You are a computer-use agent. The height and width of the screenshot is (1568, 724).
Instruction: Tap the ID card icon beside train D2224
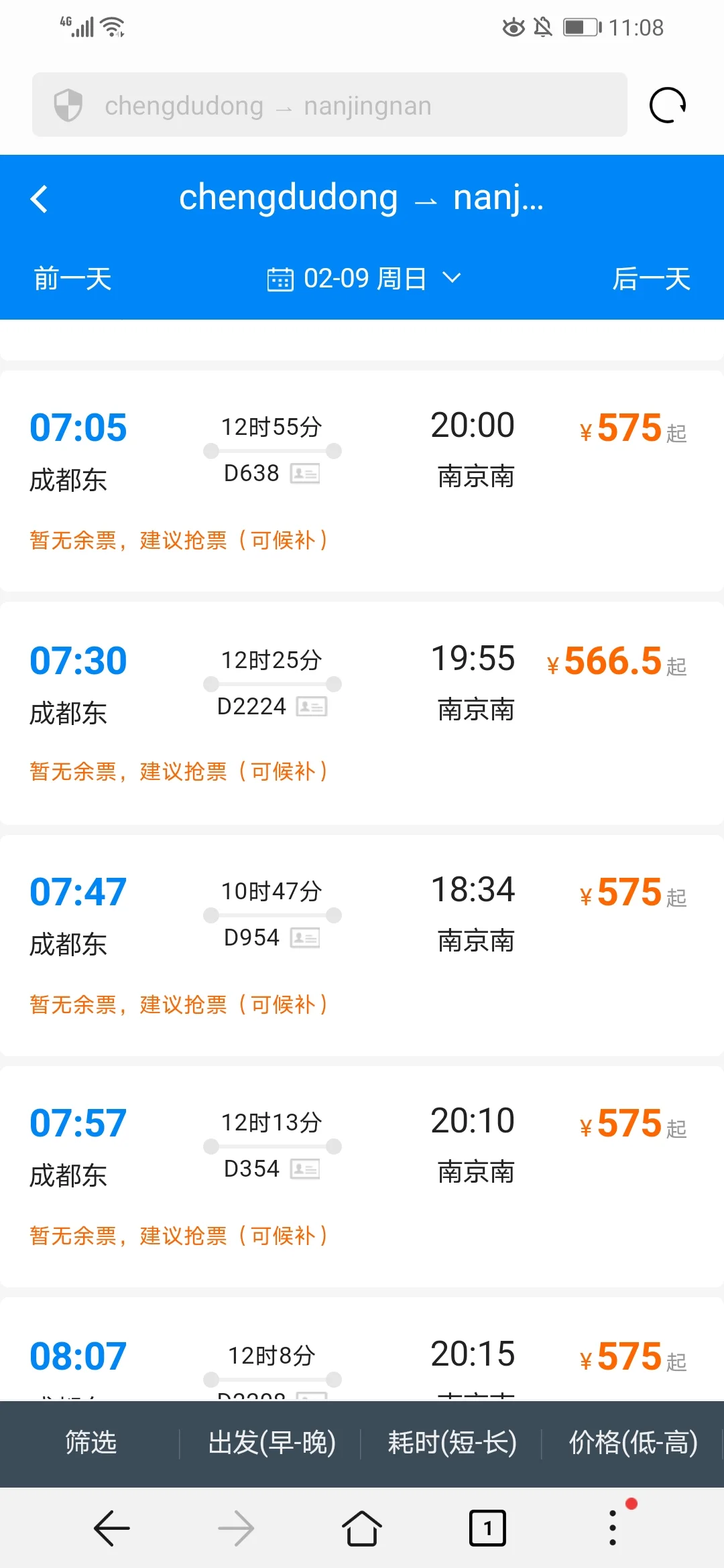312,706
